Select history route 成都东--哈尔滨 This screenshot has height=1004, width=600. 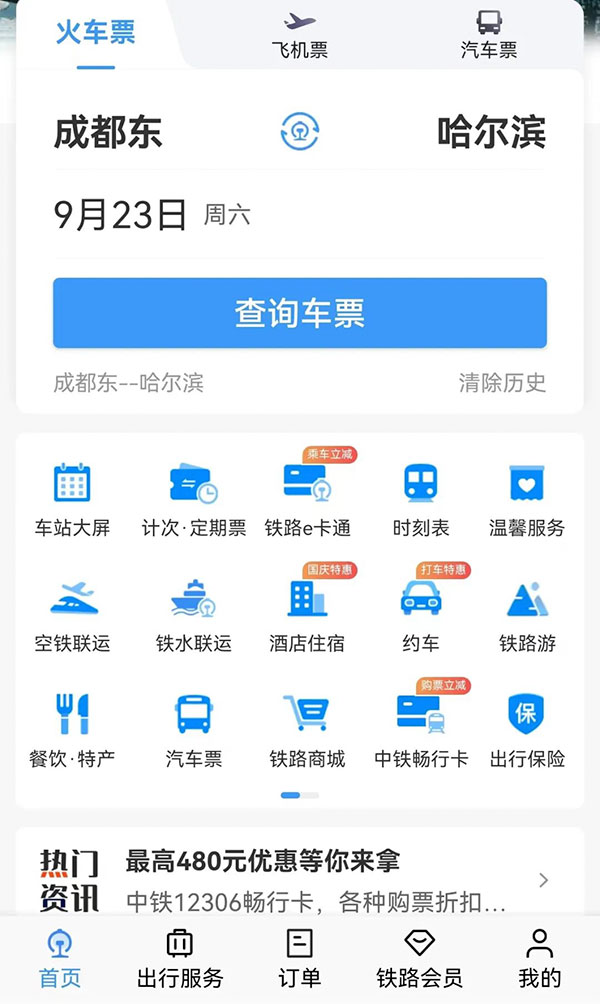click(x=128, y=383)
